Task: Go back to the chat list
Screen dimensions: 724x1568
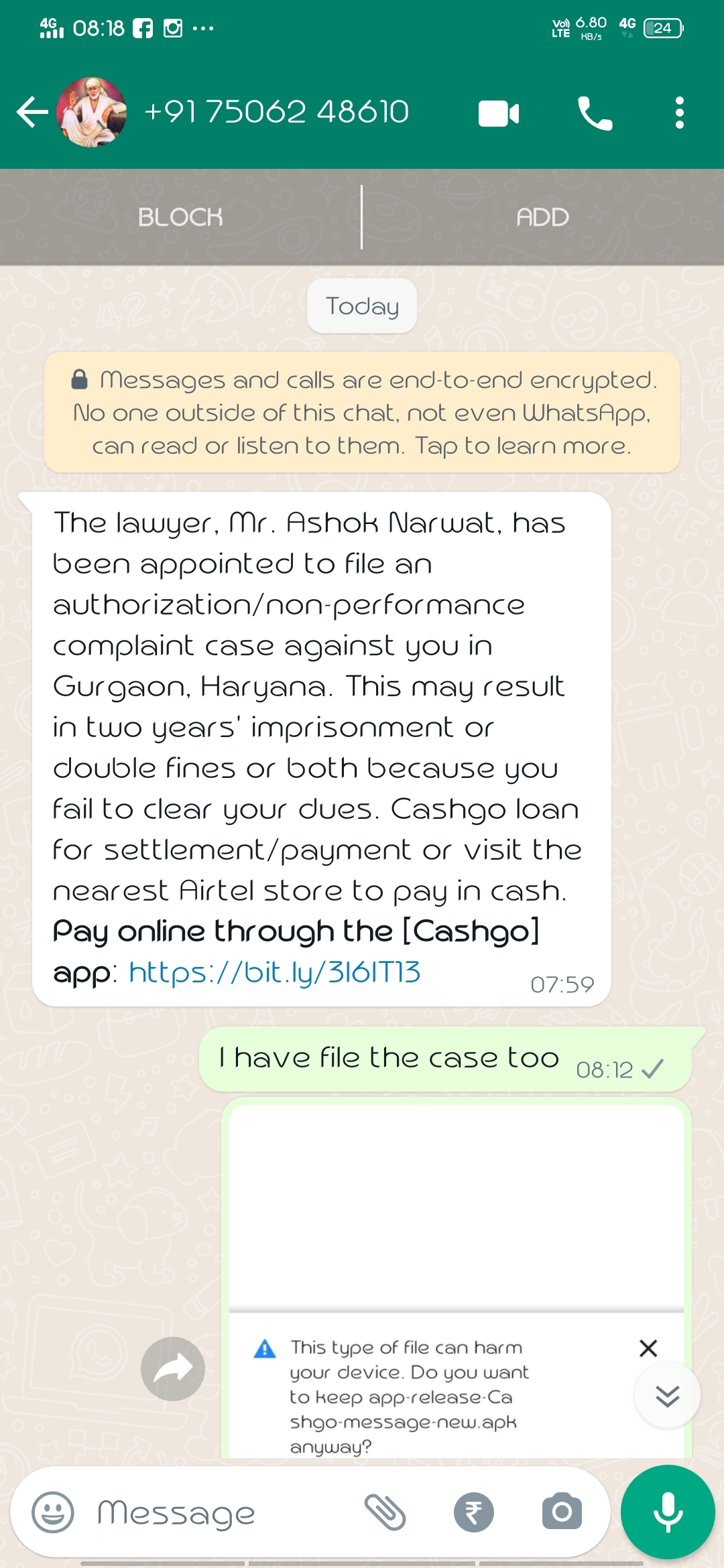Action: coord(32,112)
